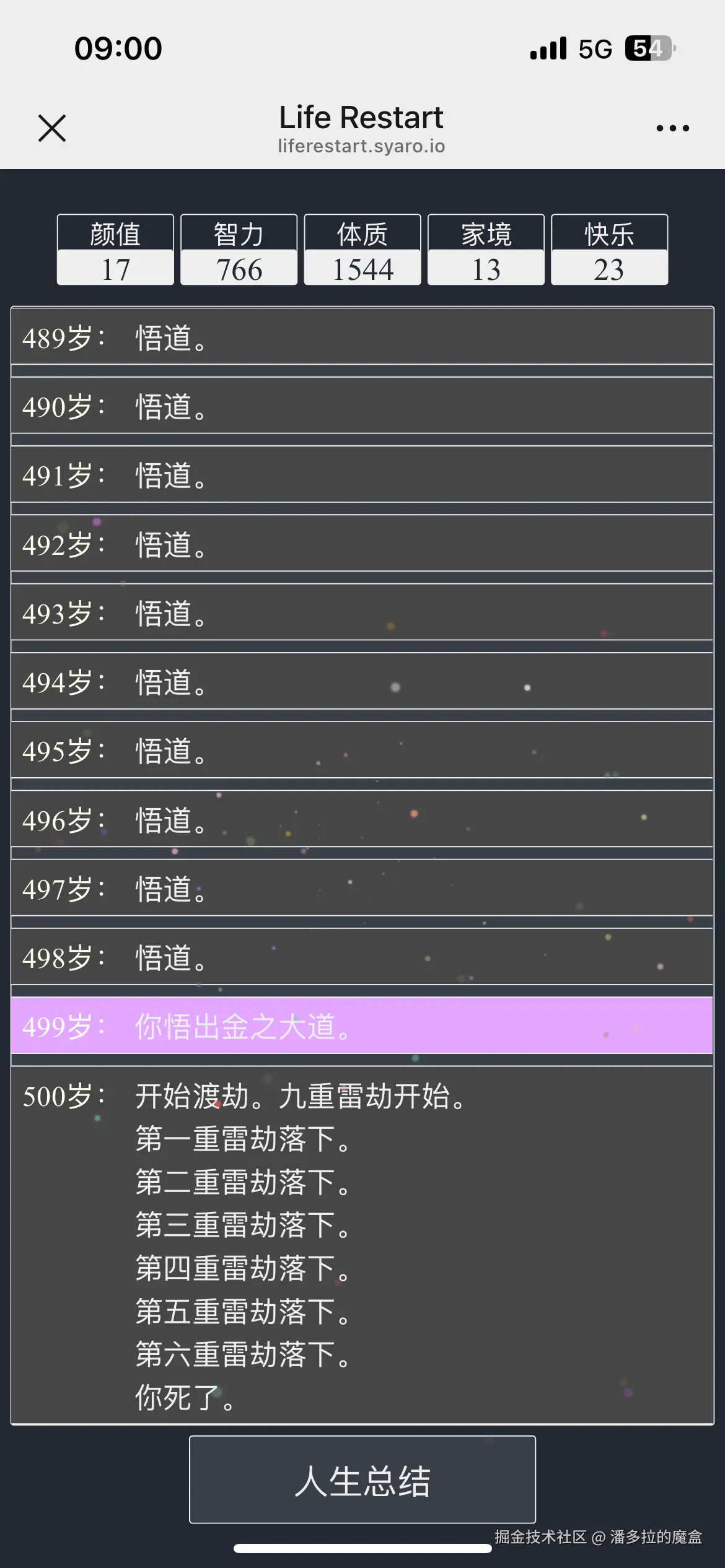
Task: Expand the 489岁 悟道 log entry
Action: point(362,338)
